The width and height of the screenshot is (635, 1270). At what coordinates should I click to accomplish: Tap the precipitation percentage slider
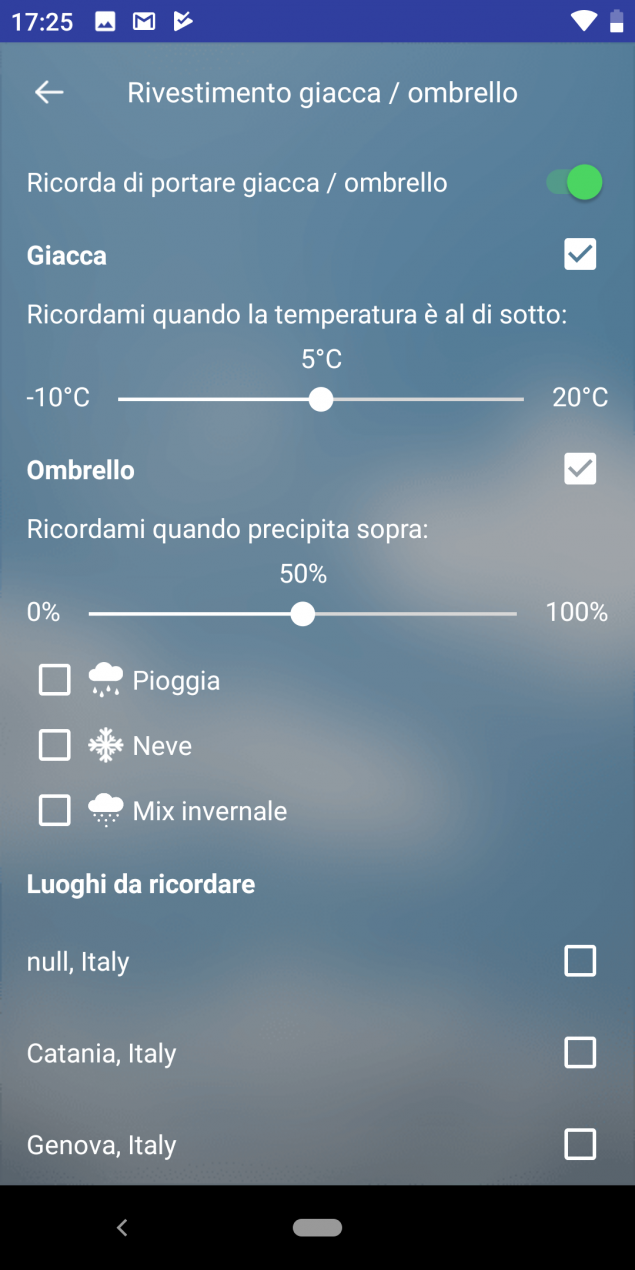(303, 614)
